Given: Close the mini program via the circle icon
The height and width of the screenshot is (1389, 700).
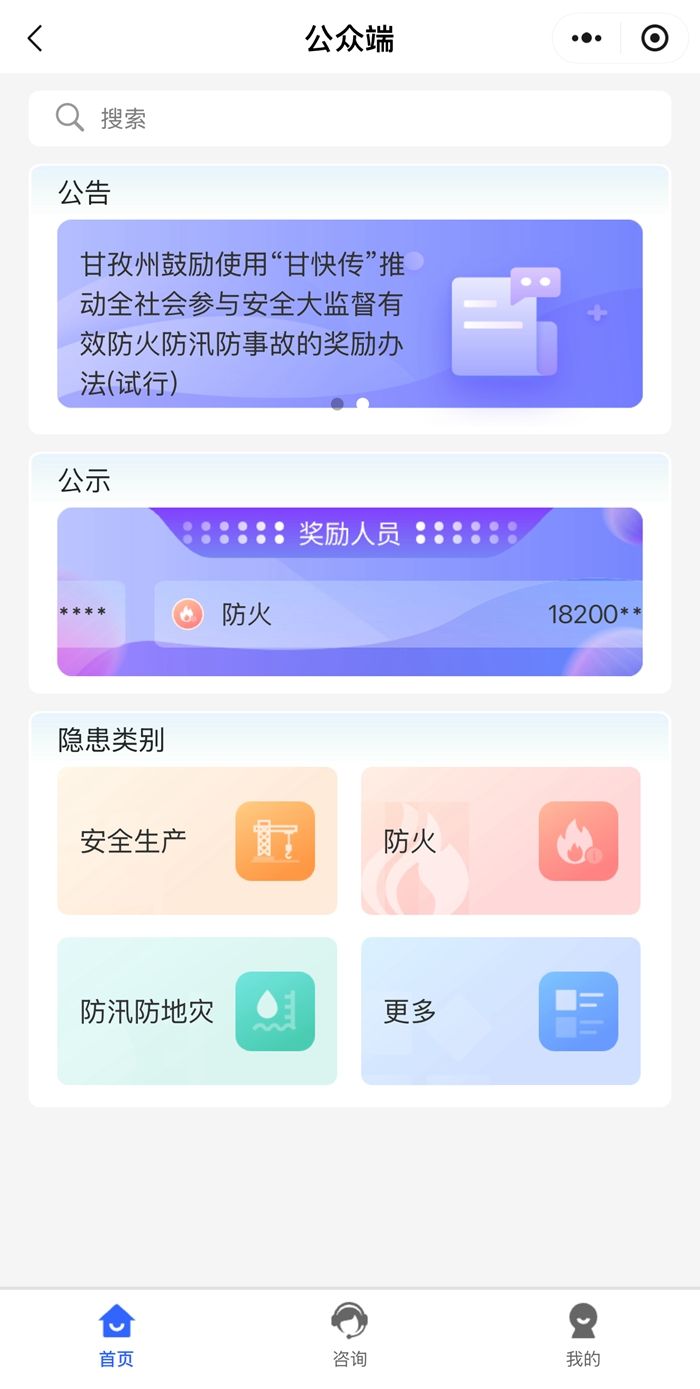Looking at the screenshot, I should tap(654, 39).
